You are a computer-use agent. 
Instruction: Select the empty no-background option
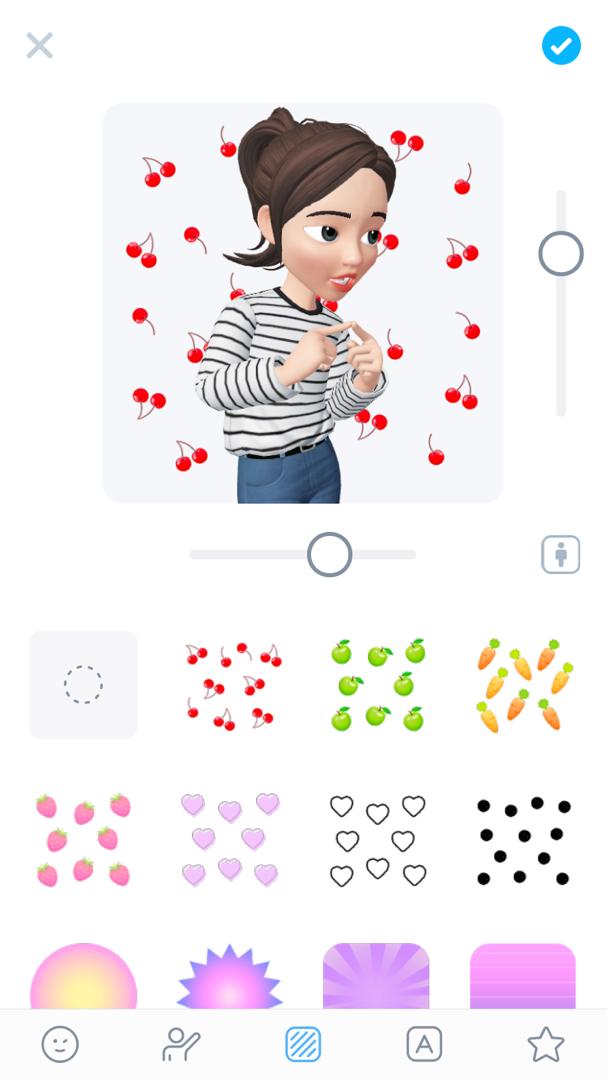83,685
